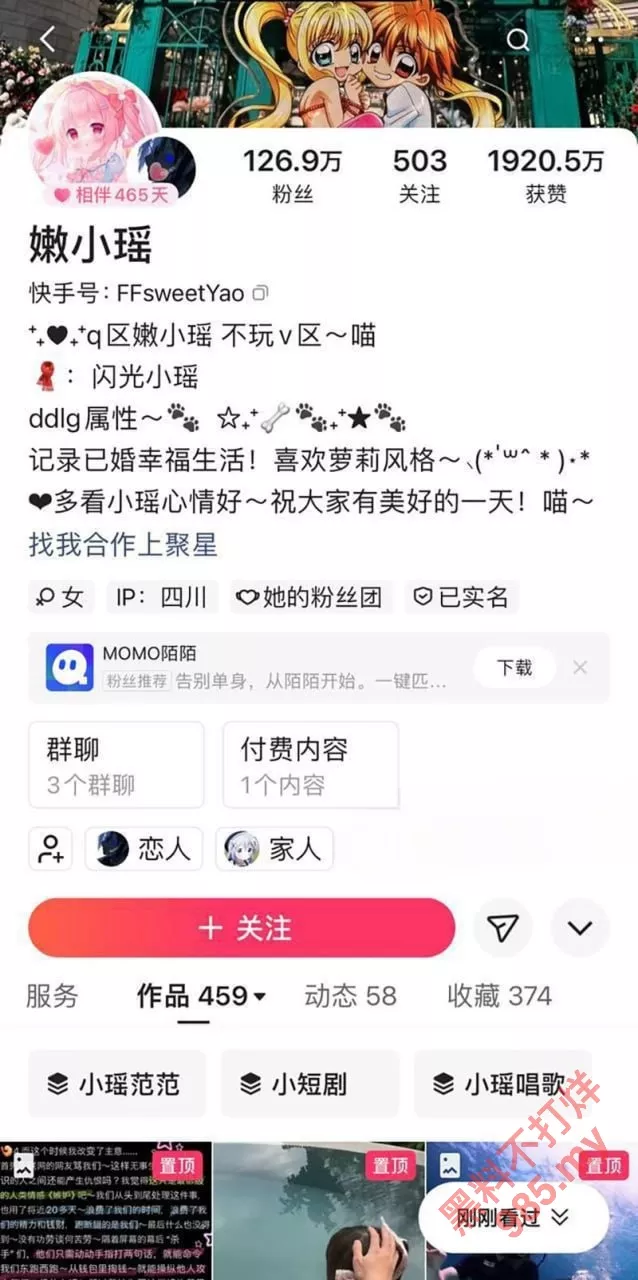Open the 找我合作上聚星 link
The image size is (638, 1280).
click(x=123, y=545)
